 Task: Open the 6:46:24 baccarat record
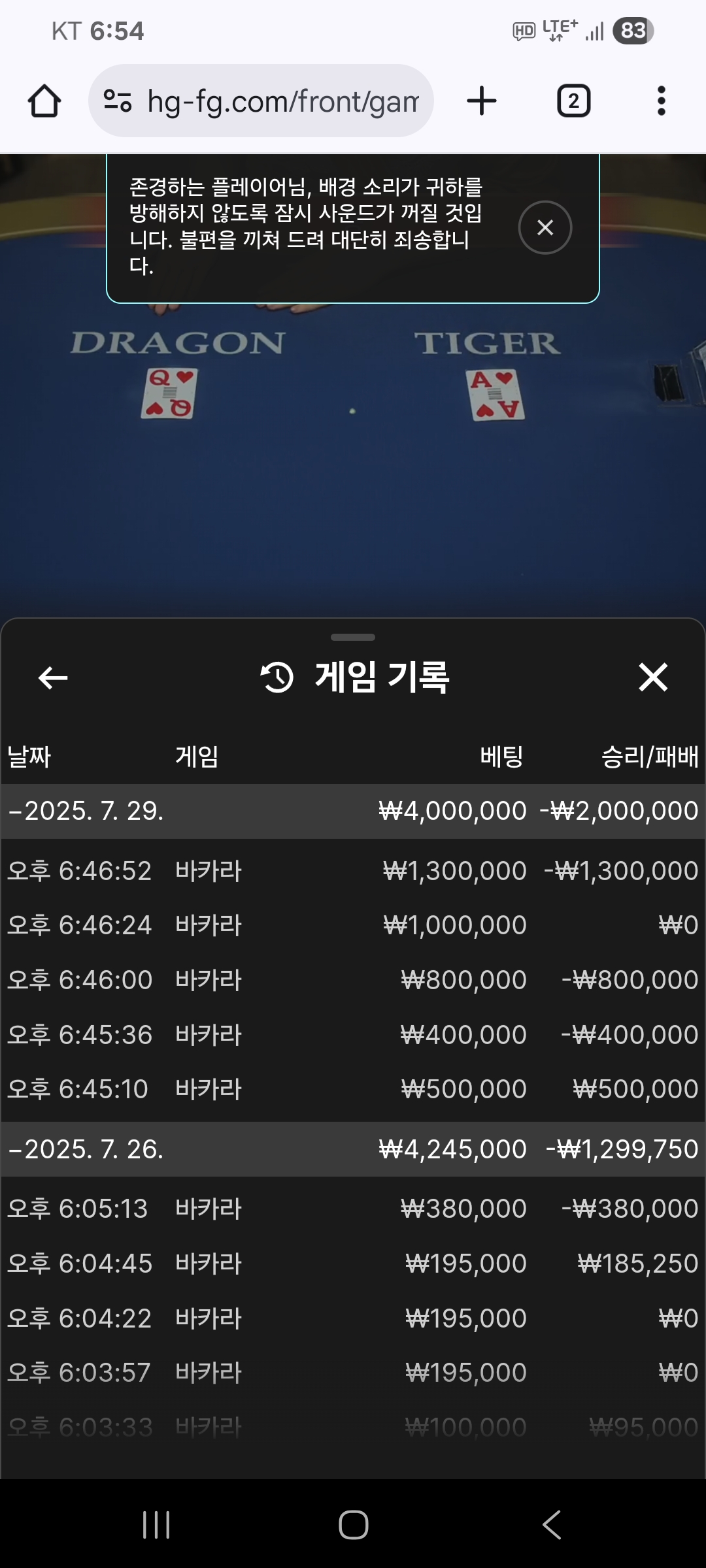coord(353,925)
